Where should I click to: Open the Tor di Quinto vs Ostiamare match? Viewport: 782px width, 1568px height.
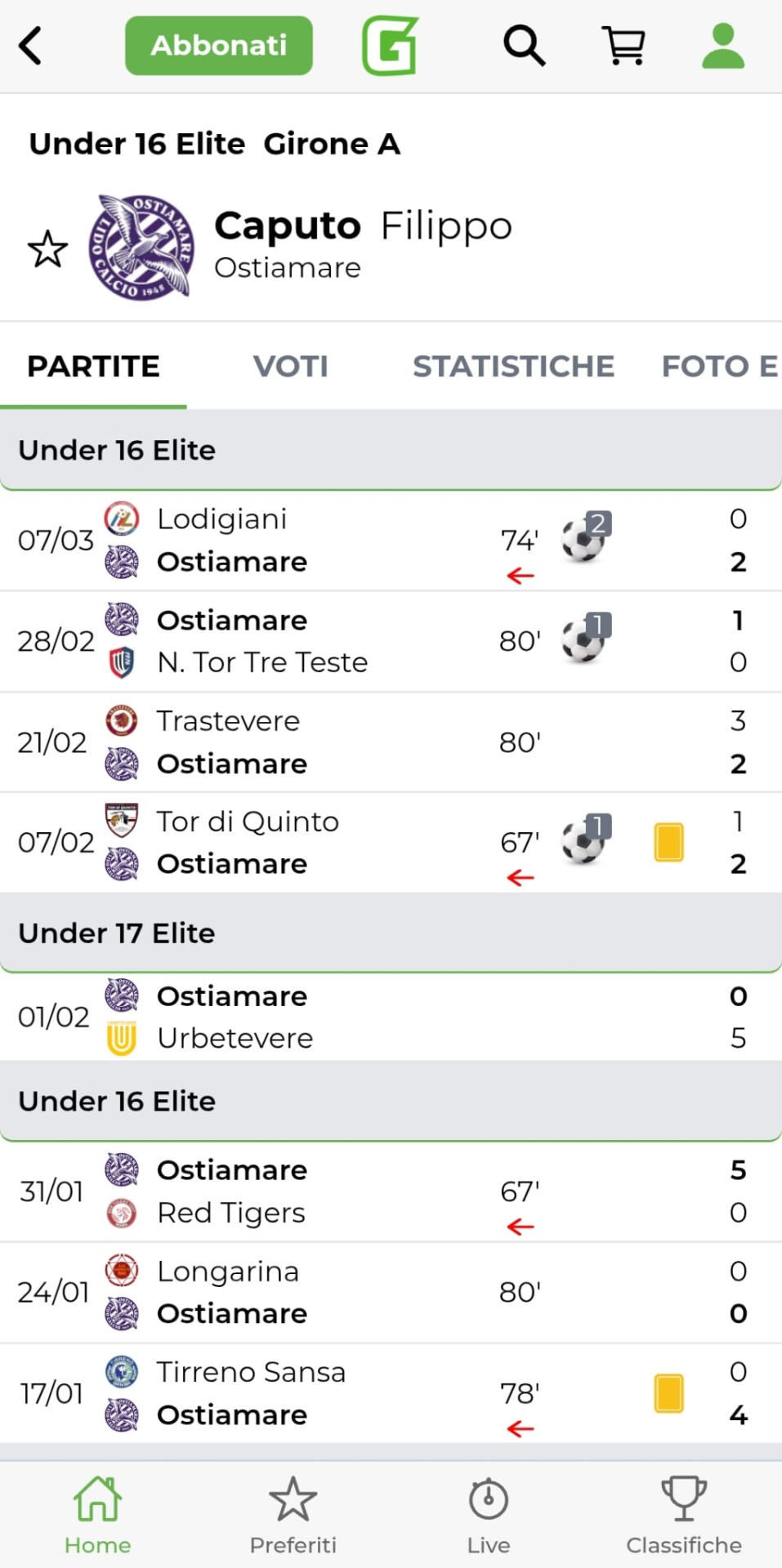[327, 843]
